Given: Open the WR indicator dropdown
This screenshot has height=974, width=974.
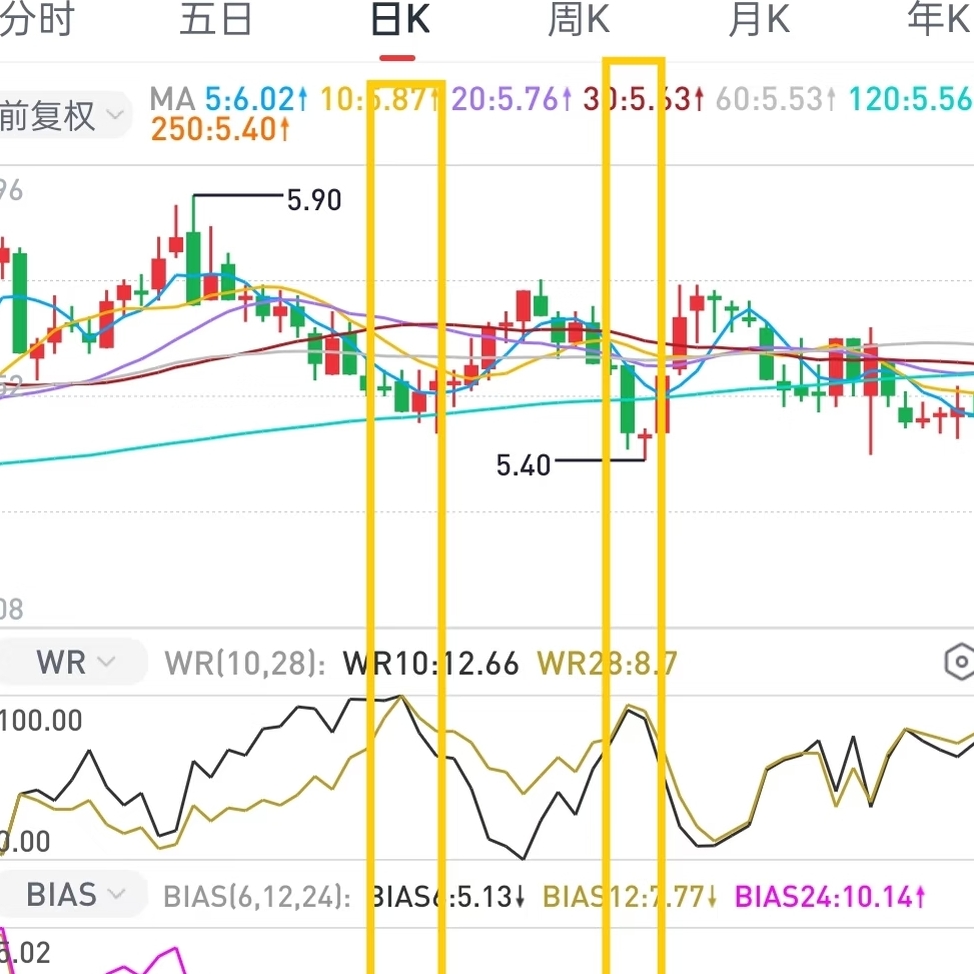Looking at the screenshot, I should (74, 662).
